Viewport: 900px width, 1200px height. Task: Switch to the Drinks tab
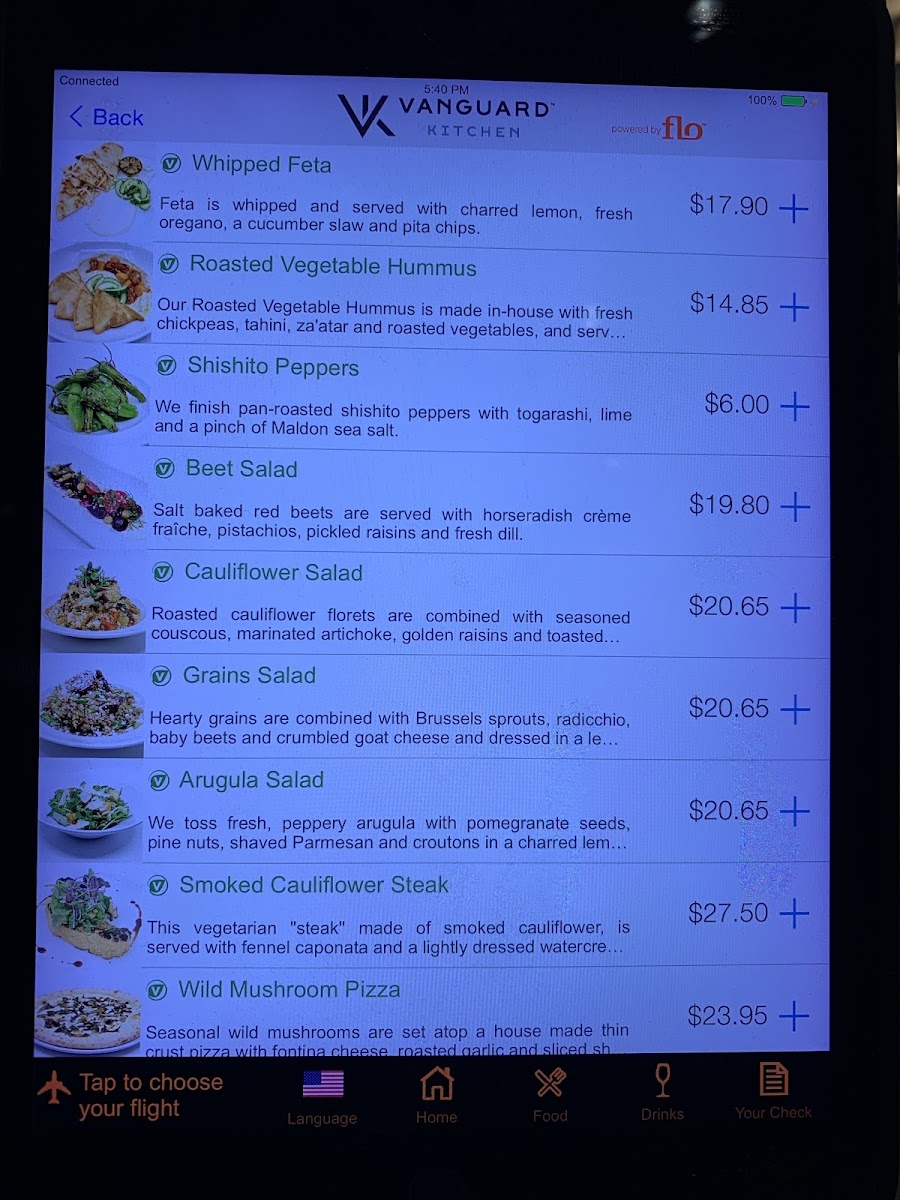point(662,1093)
